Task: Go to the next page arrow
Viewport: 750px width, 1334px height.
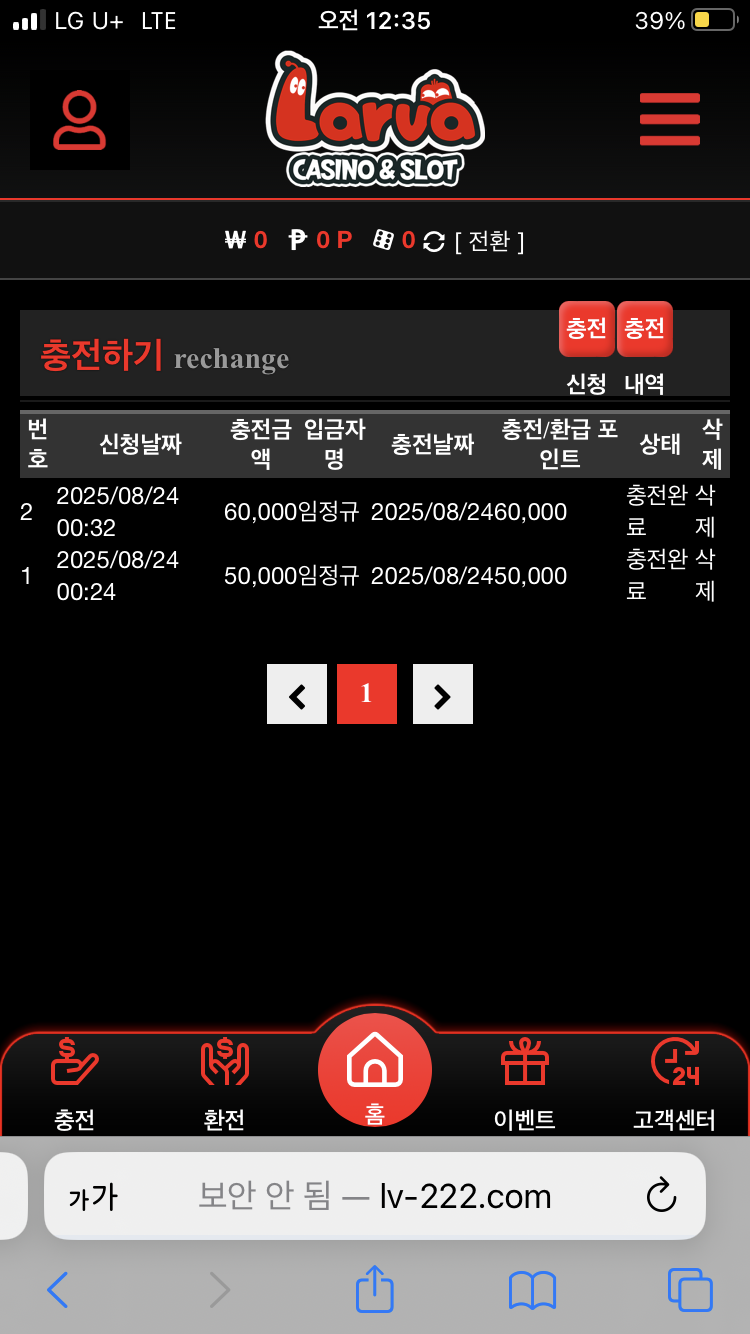Action: (x=443, y=694)
